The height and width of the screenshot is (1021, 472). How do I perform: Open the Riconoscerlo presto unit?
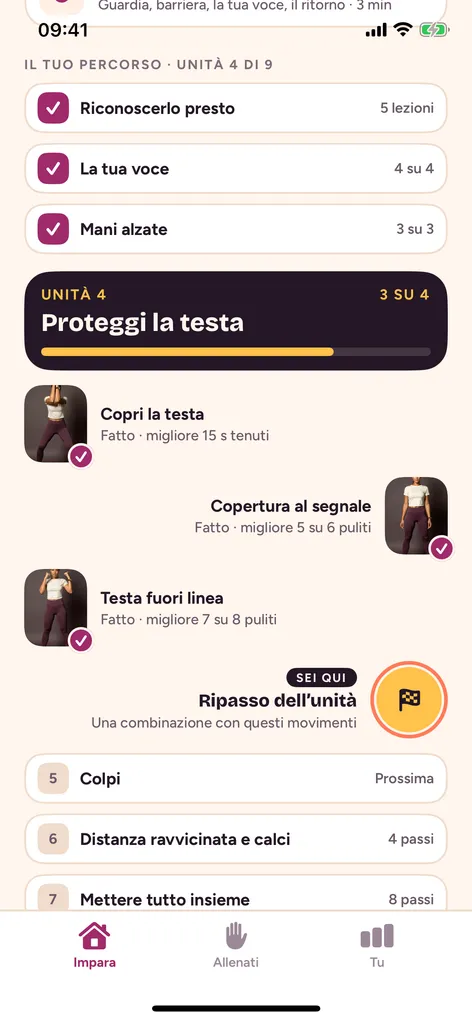(x=236, y=108)
